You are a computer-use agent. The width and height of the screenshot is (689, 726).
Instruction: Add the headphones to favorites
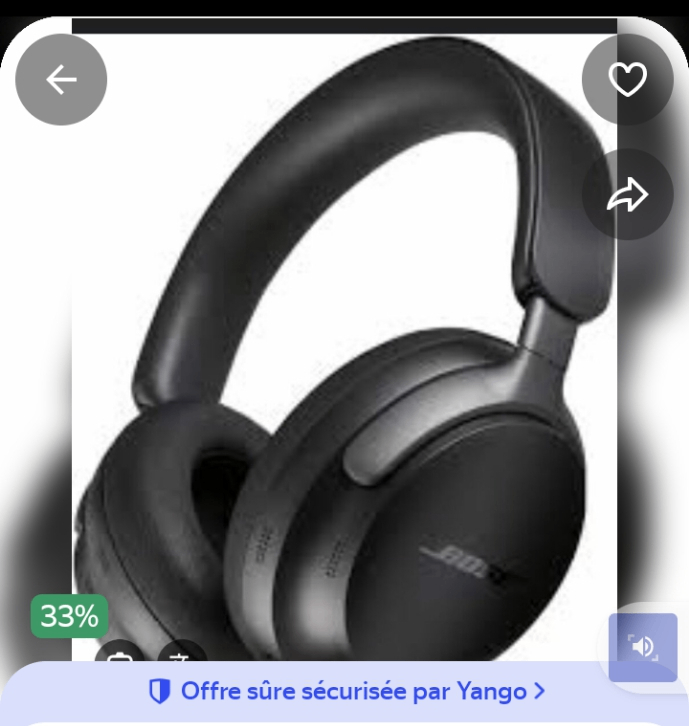coord(628,80)
